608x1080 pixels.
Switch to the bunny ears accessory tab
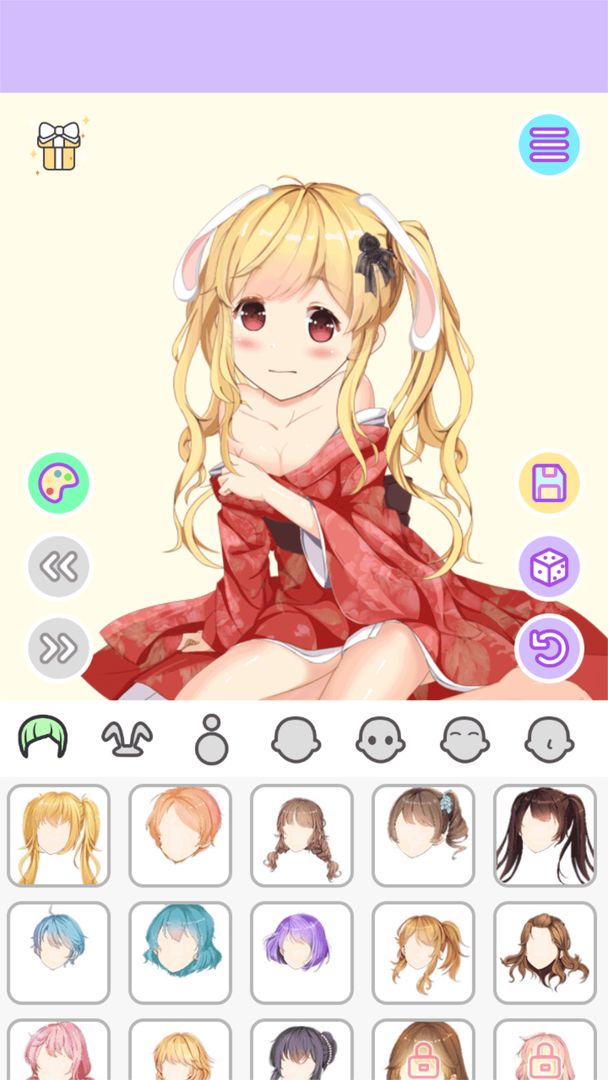(x=127, y=739)
